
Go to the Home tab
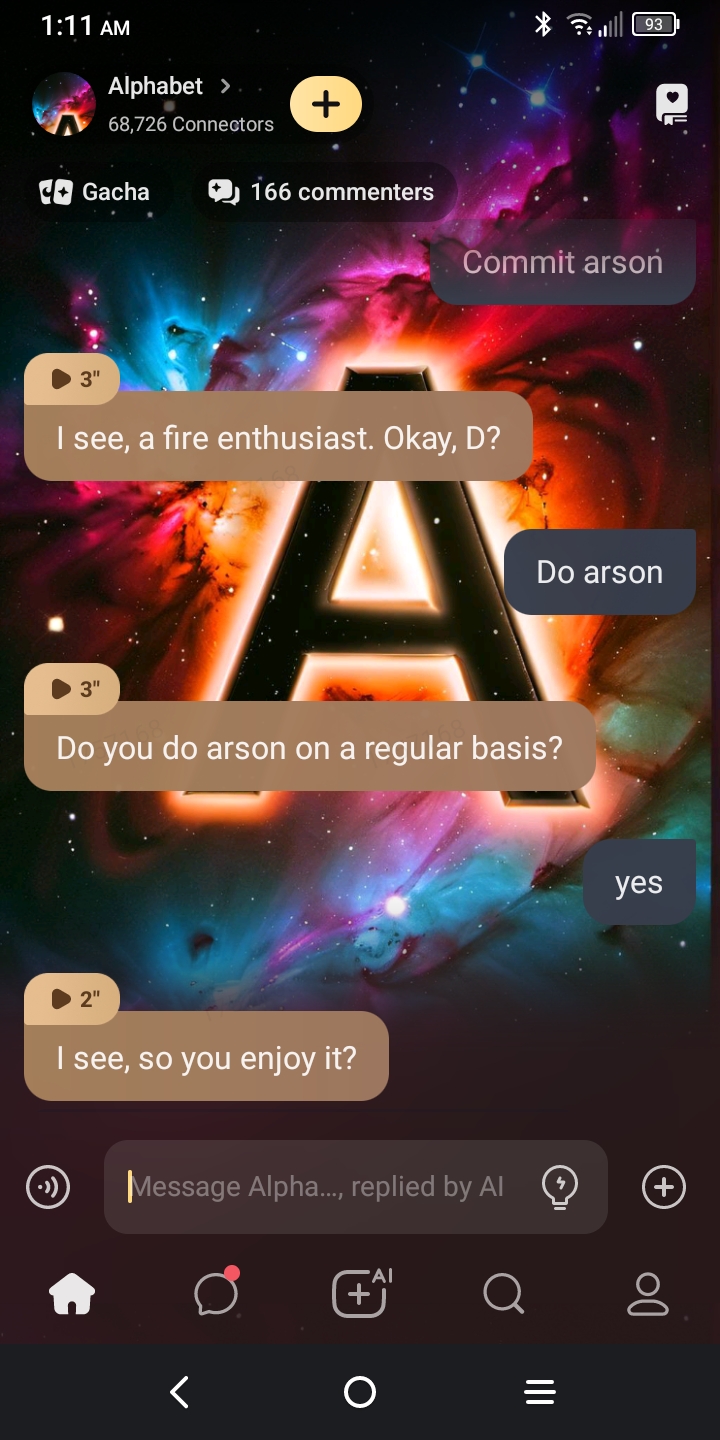coord(72,1295)
